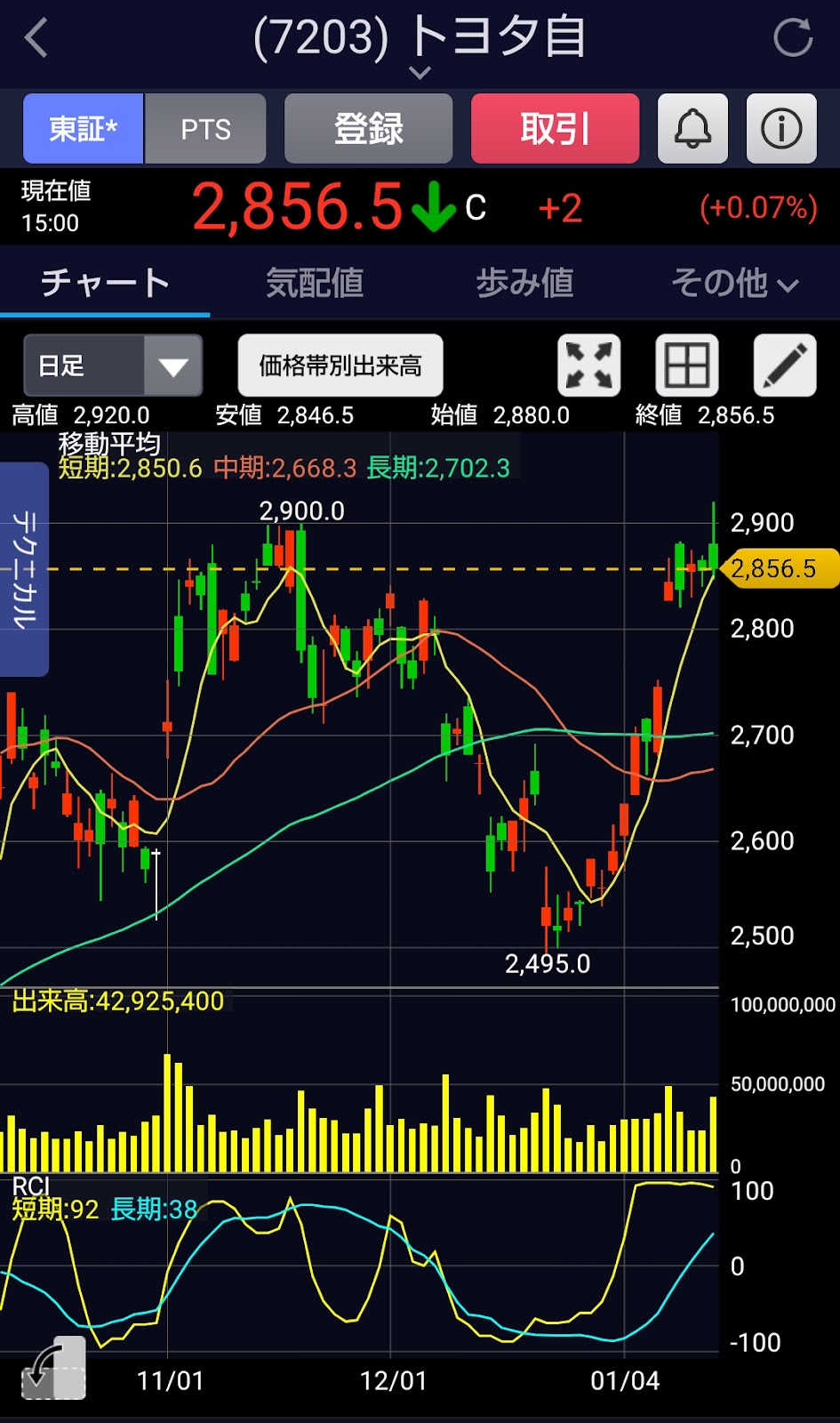Open the chart drawing pencil tool
This screenshot has width=840, height=1423.
tap(785, 366)
